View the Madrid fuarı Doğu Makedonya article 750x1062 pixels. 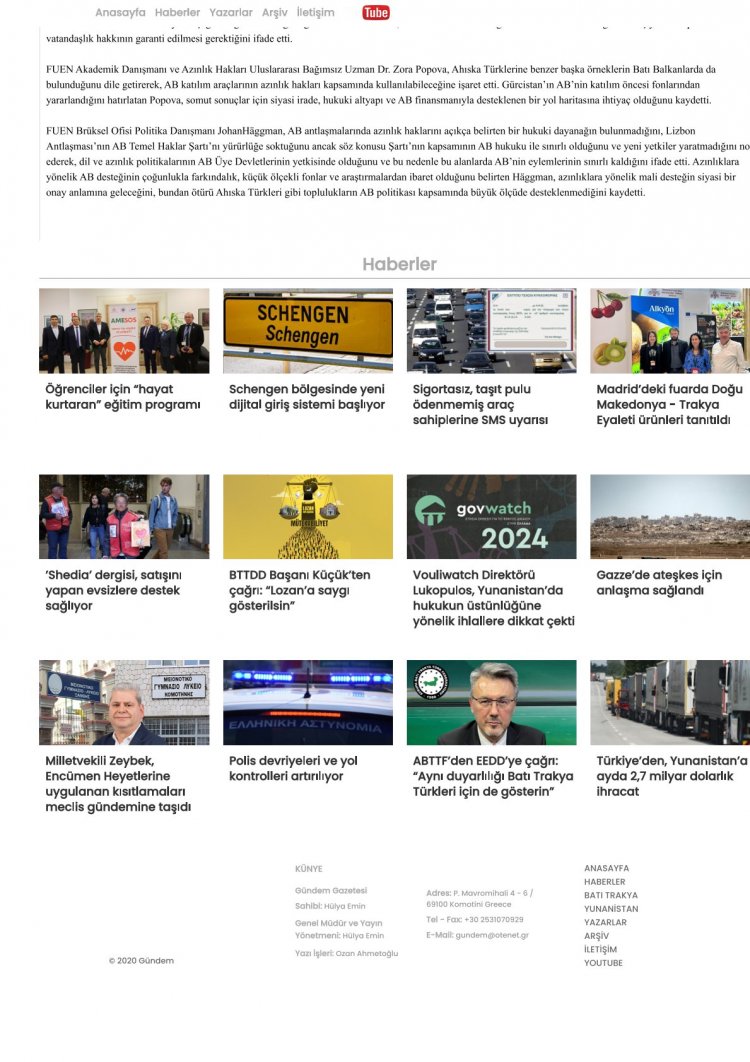tap(667, 404)
